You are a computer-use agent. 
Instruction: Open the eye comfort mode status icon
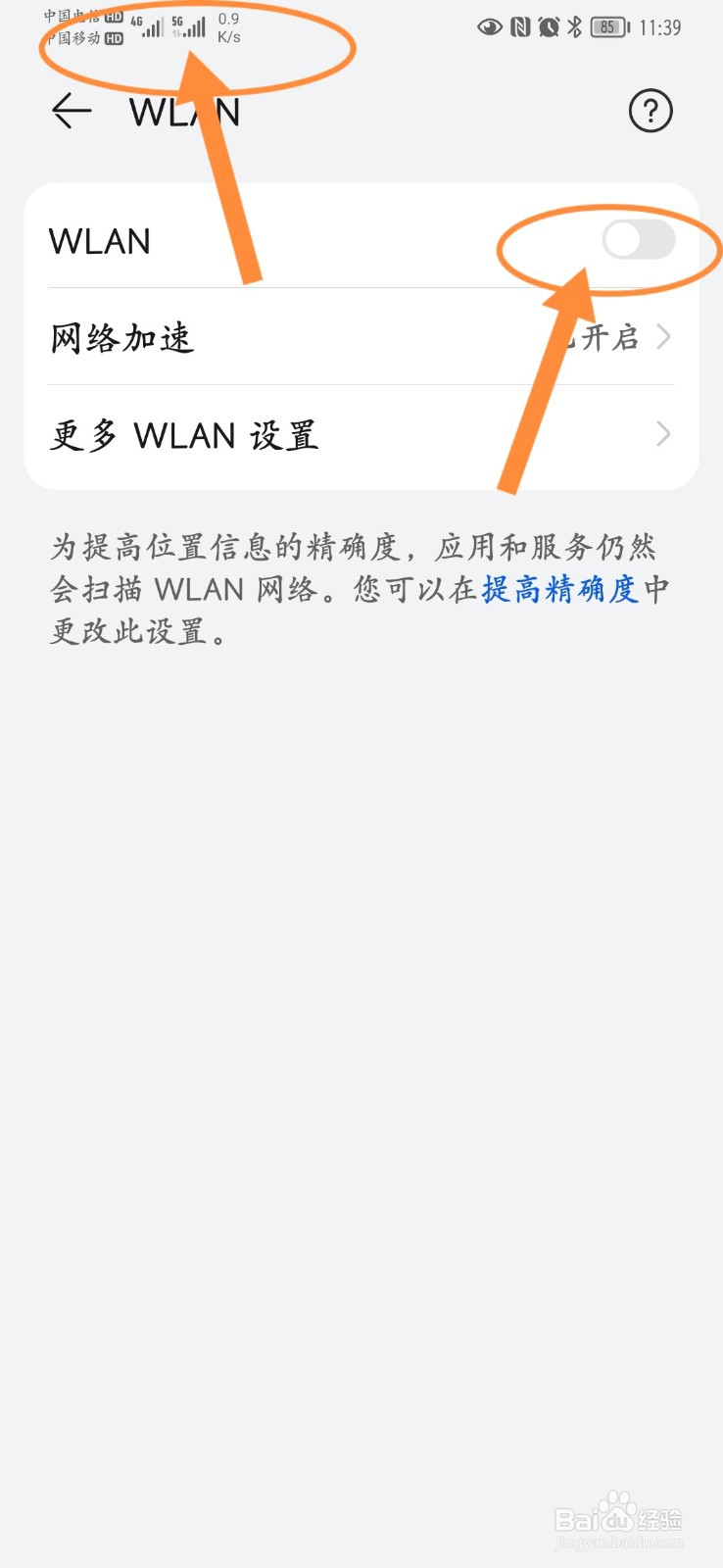pyautogui.click(x=488, y=27)
